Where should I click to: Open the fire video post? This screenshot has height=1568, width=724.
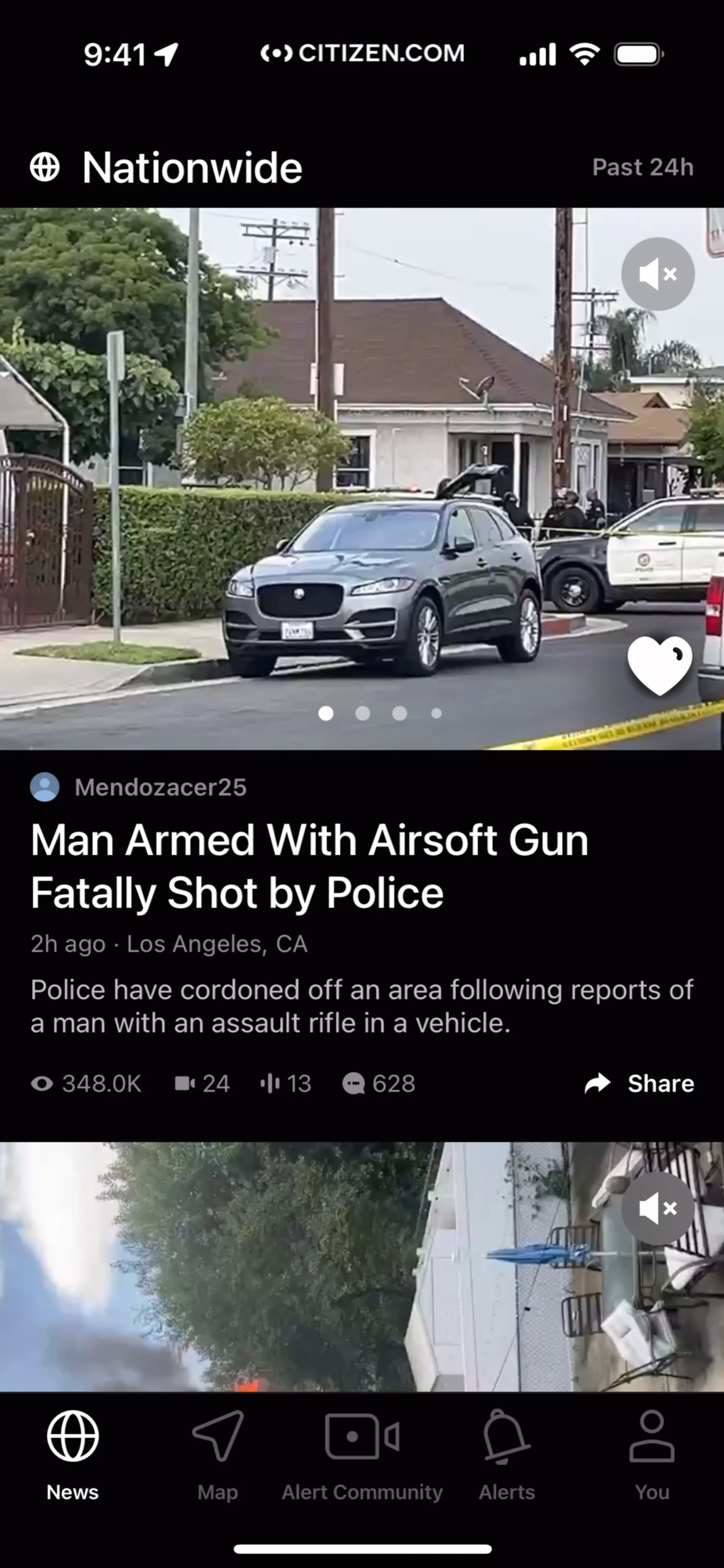(x=304, y=1266)
